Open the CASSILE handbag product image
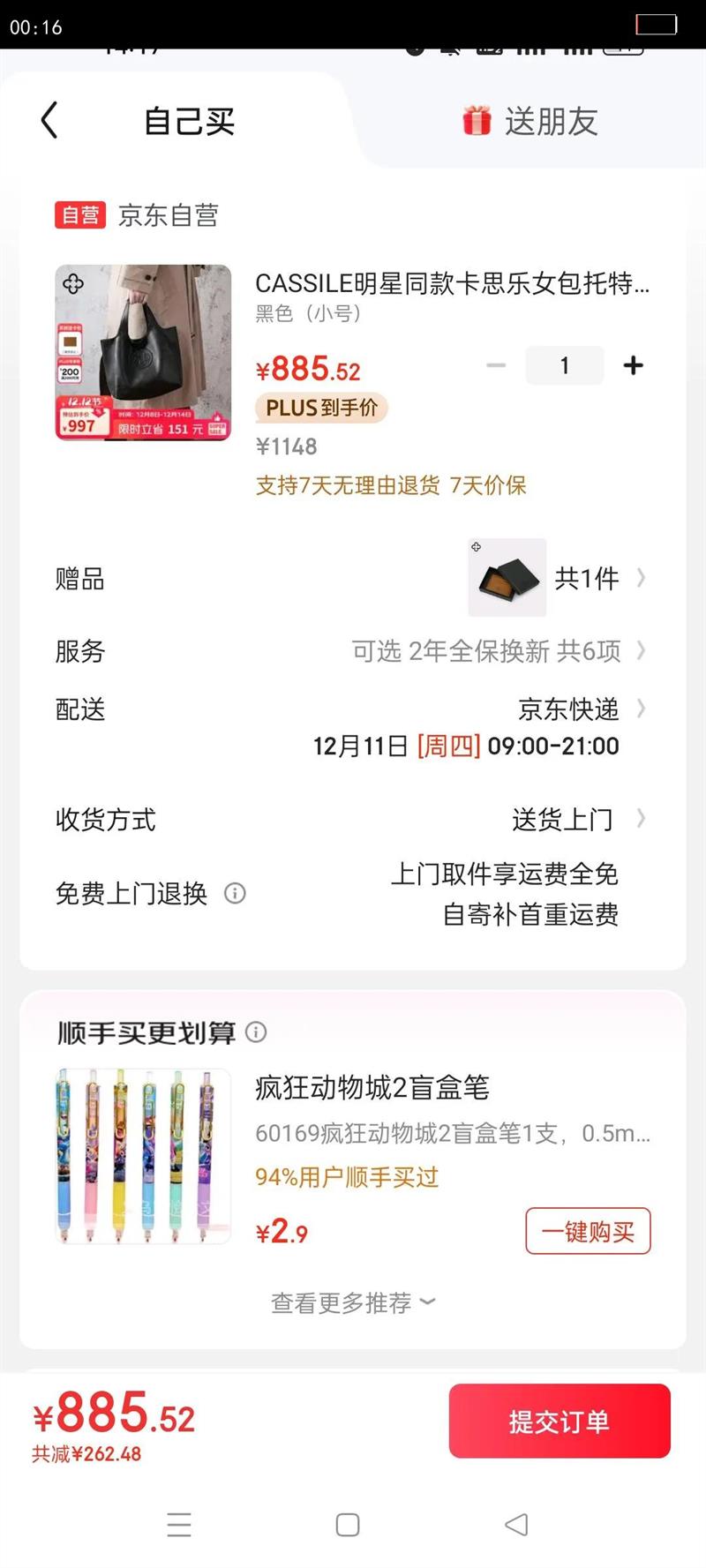 click(x=143, y=352)
